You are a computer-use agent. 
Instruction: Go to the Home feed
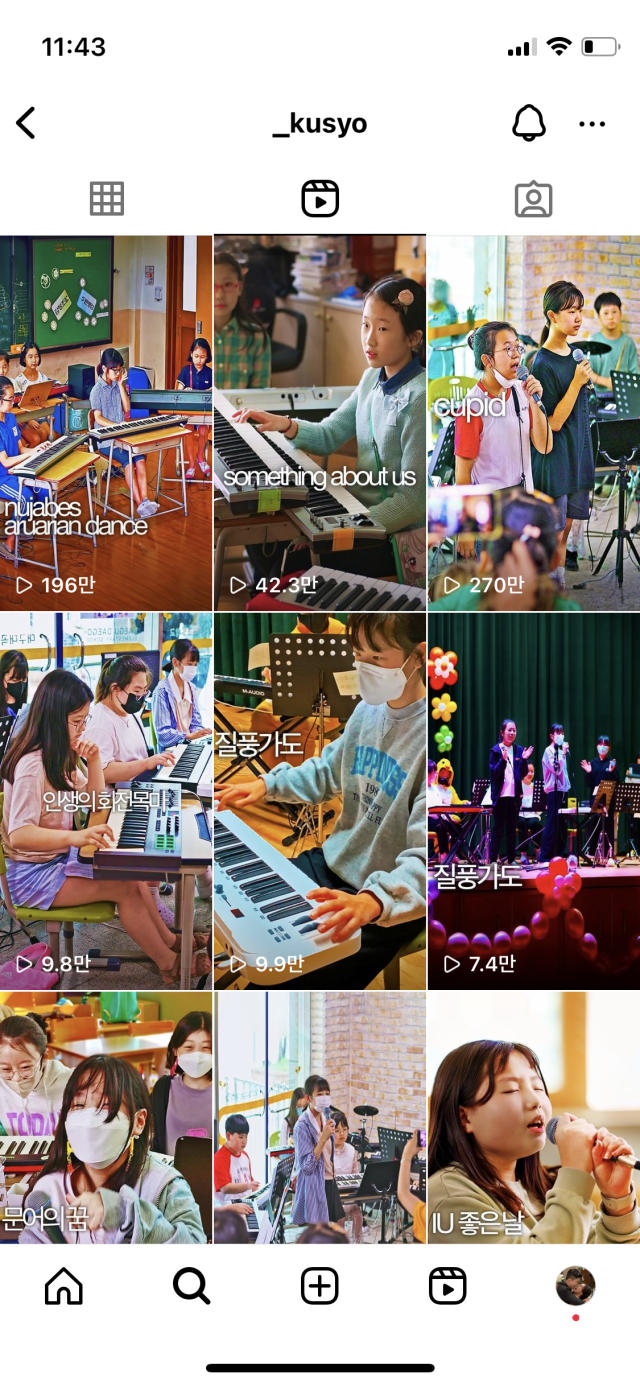(x=64, y=1286)
